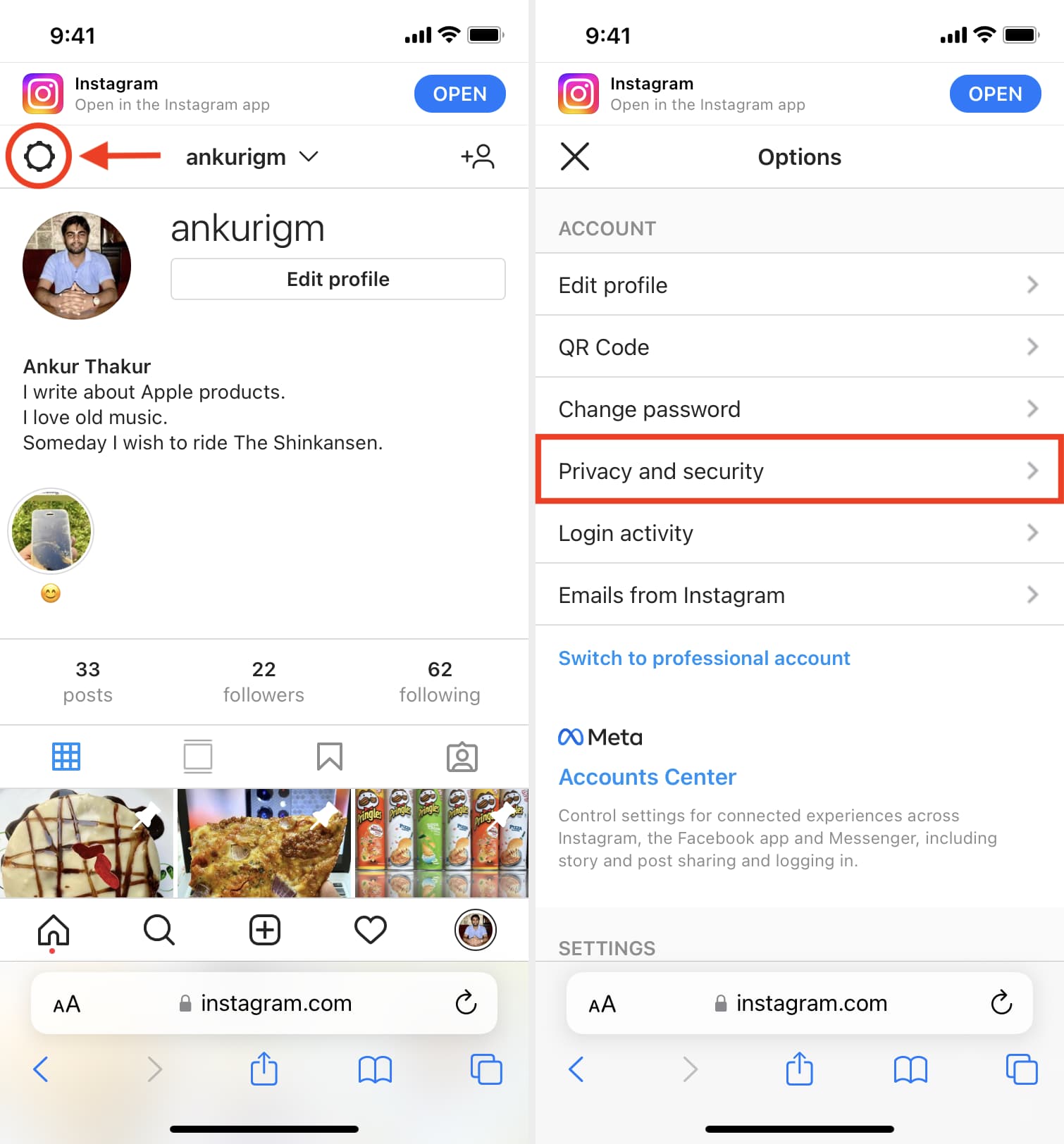This screenshot has width=1064, height=1144.
Task: View Login activity
Action: point(798,533)
